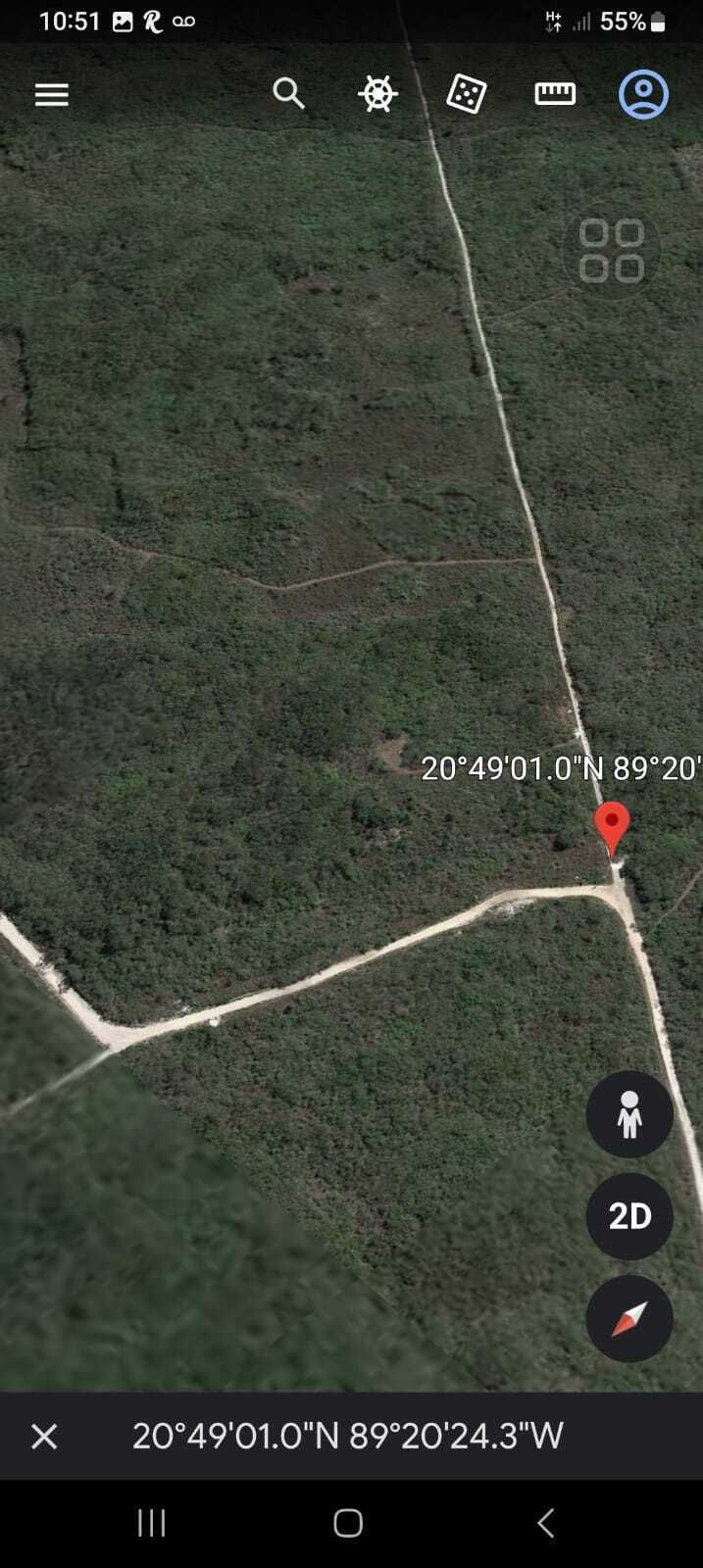Go to the home screen
Viewport: 703px width, 1568px height.
click(348, 1523)
